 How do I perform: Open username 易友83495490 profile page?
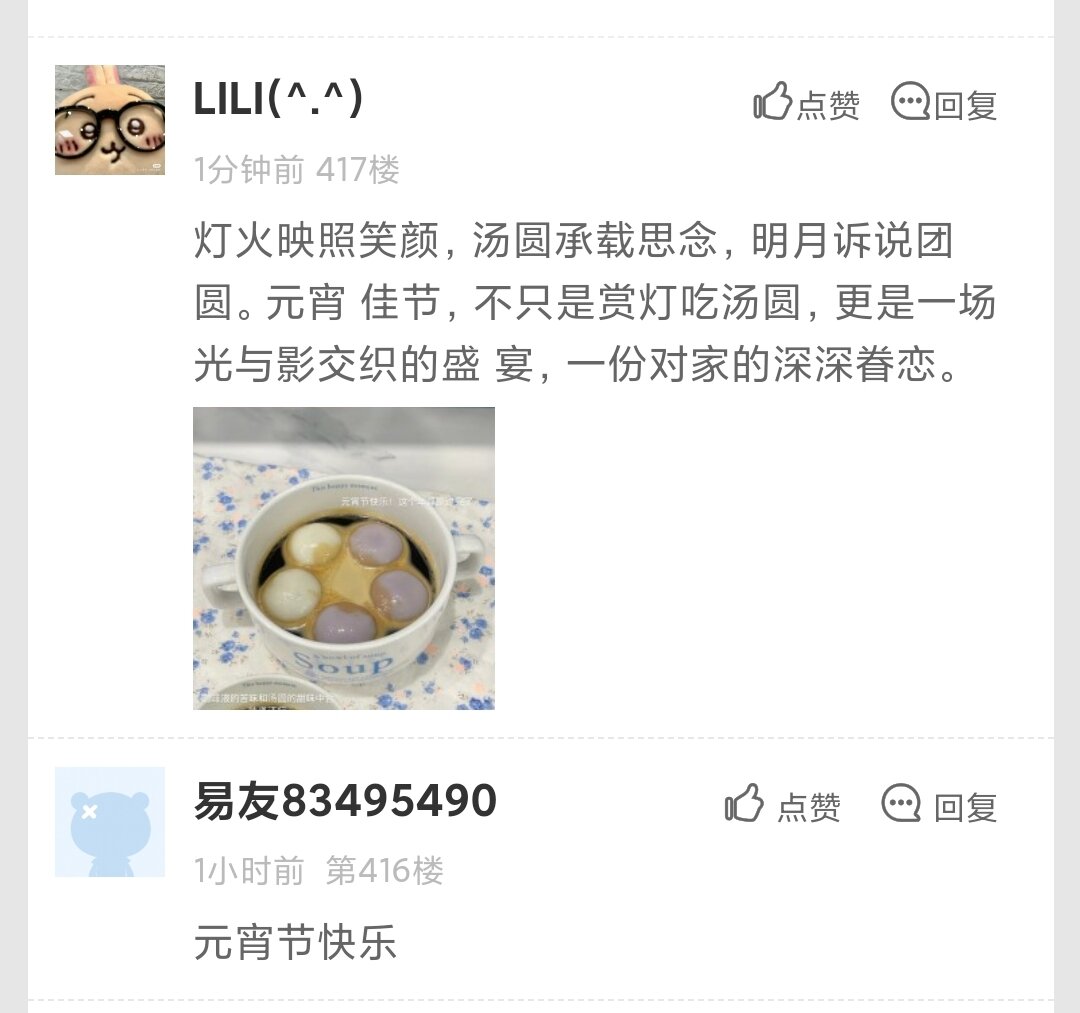[345, 802]
